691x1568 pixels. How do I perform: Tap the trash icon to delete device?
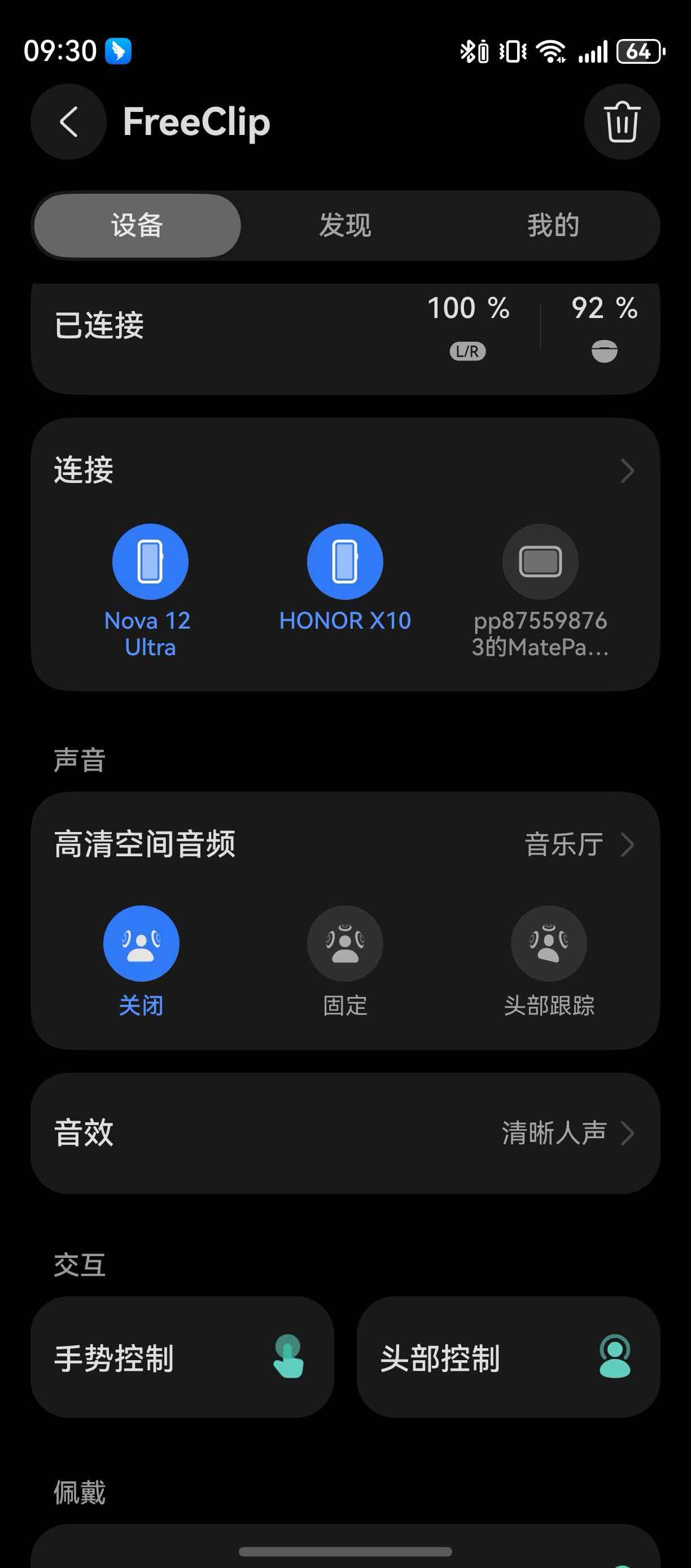[x=622, y=122]
